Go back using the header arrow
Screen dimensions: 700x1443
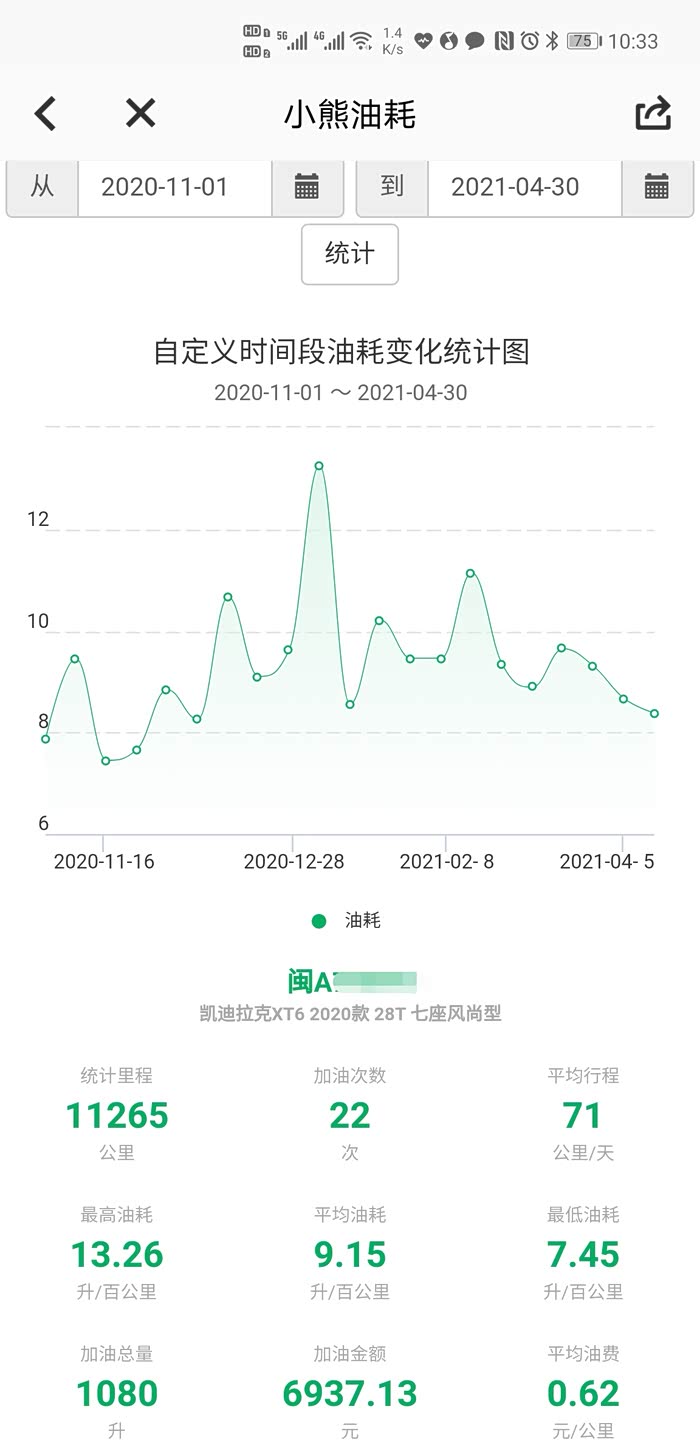click(x=45, y=114)
